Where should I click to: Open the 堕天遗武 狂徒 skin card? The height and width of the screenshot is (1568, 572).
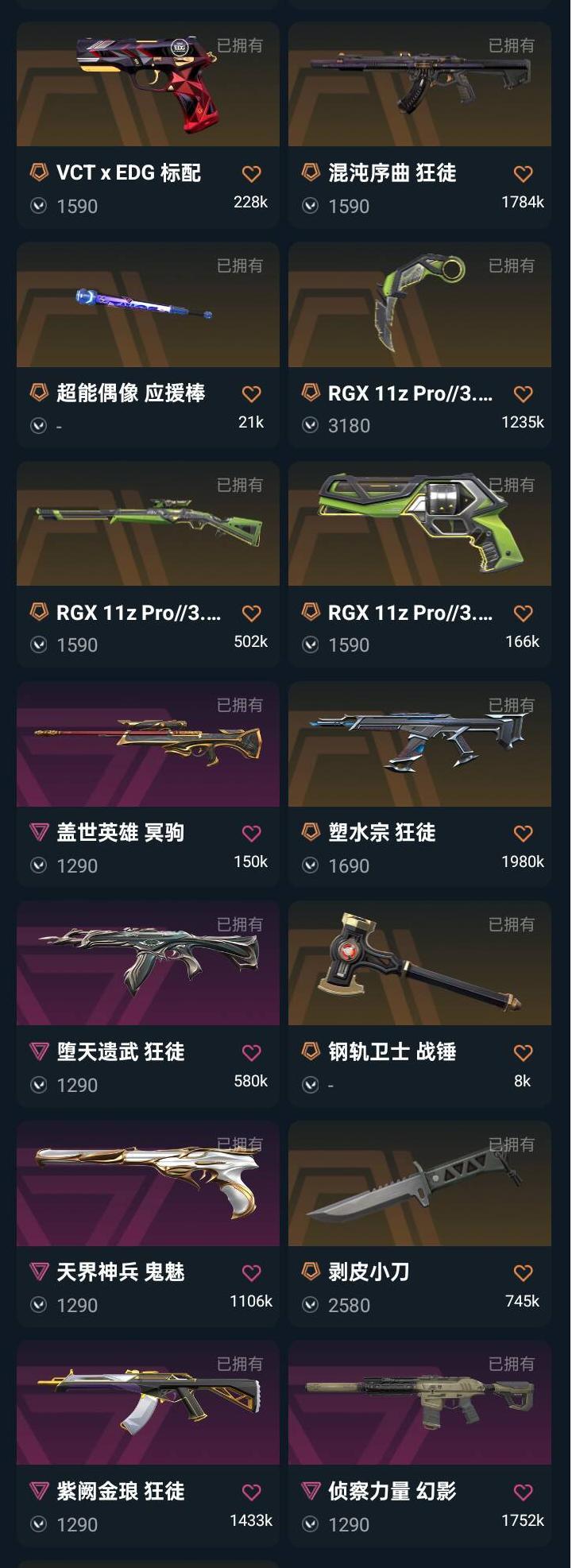[x=148, y=1004]
